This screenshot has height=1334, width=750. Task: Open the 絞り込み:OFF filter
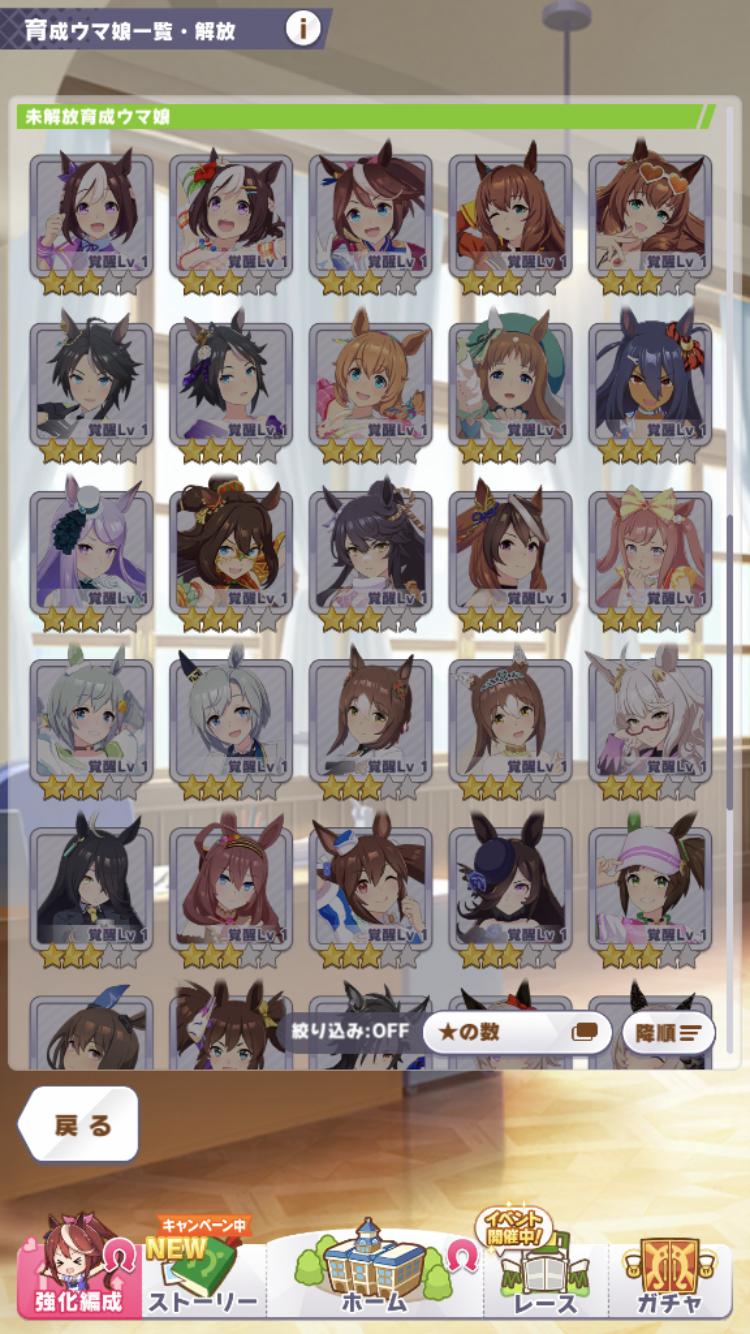[x=350, y=1032]
